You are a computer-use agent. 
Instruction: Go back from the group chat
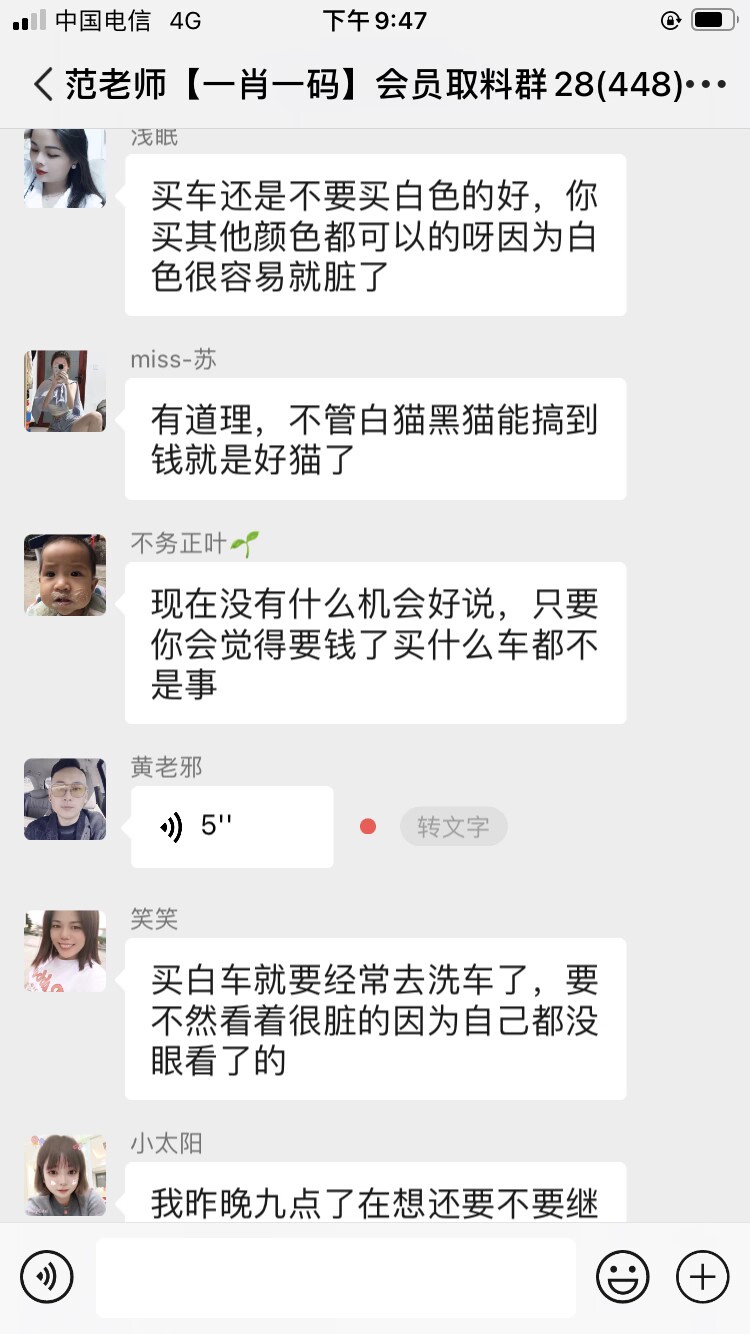click(42, 85)
